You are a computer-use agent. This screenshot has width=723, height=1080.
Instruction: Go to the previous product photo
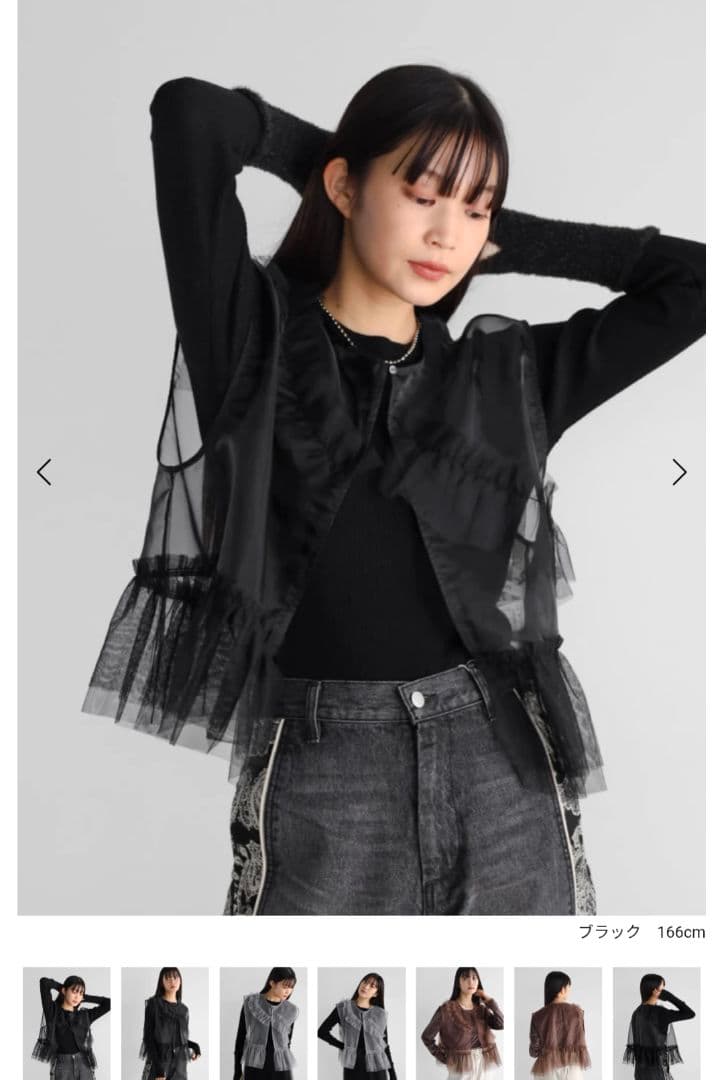click(44, 472)
